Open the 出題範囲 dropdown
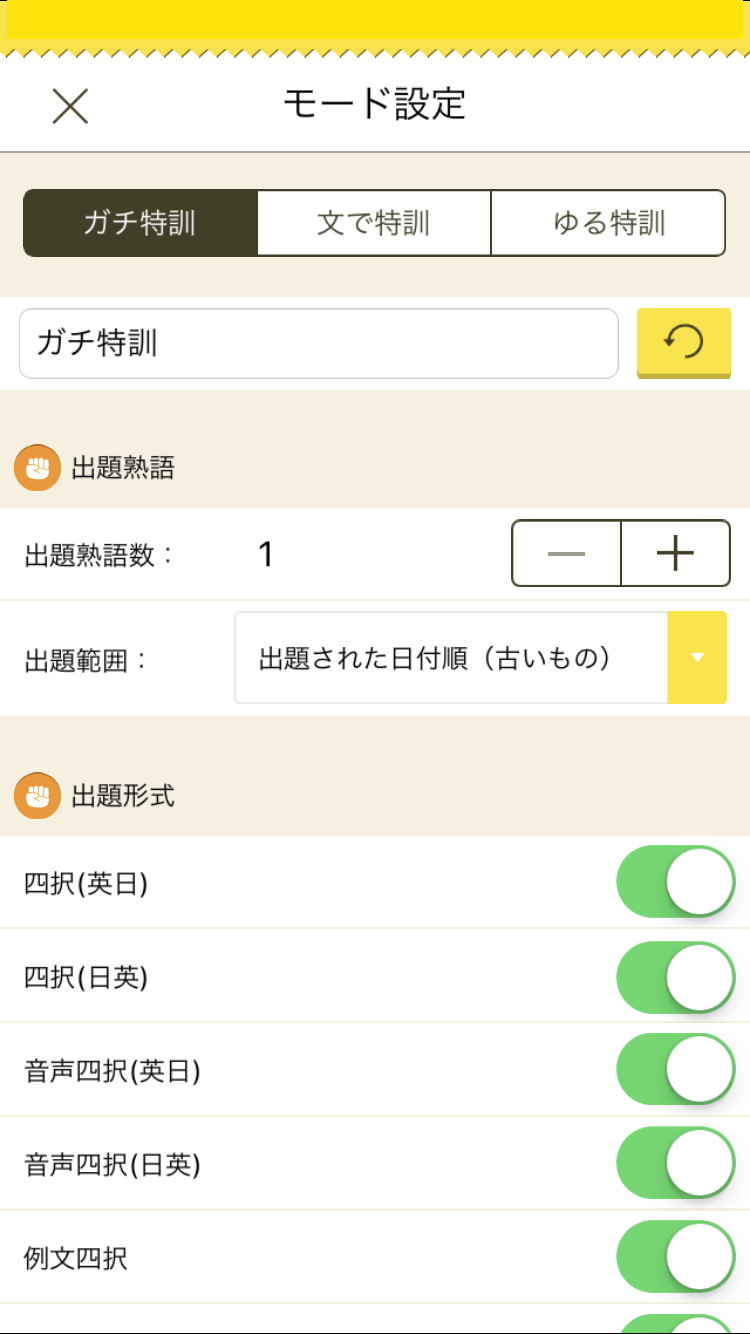 tap(481, 658)
